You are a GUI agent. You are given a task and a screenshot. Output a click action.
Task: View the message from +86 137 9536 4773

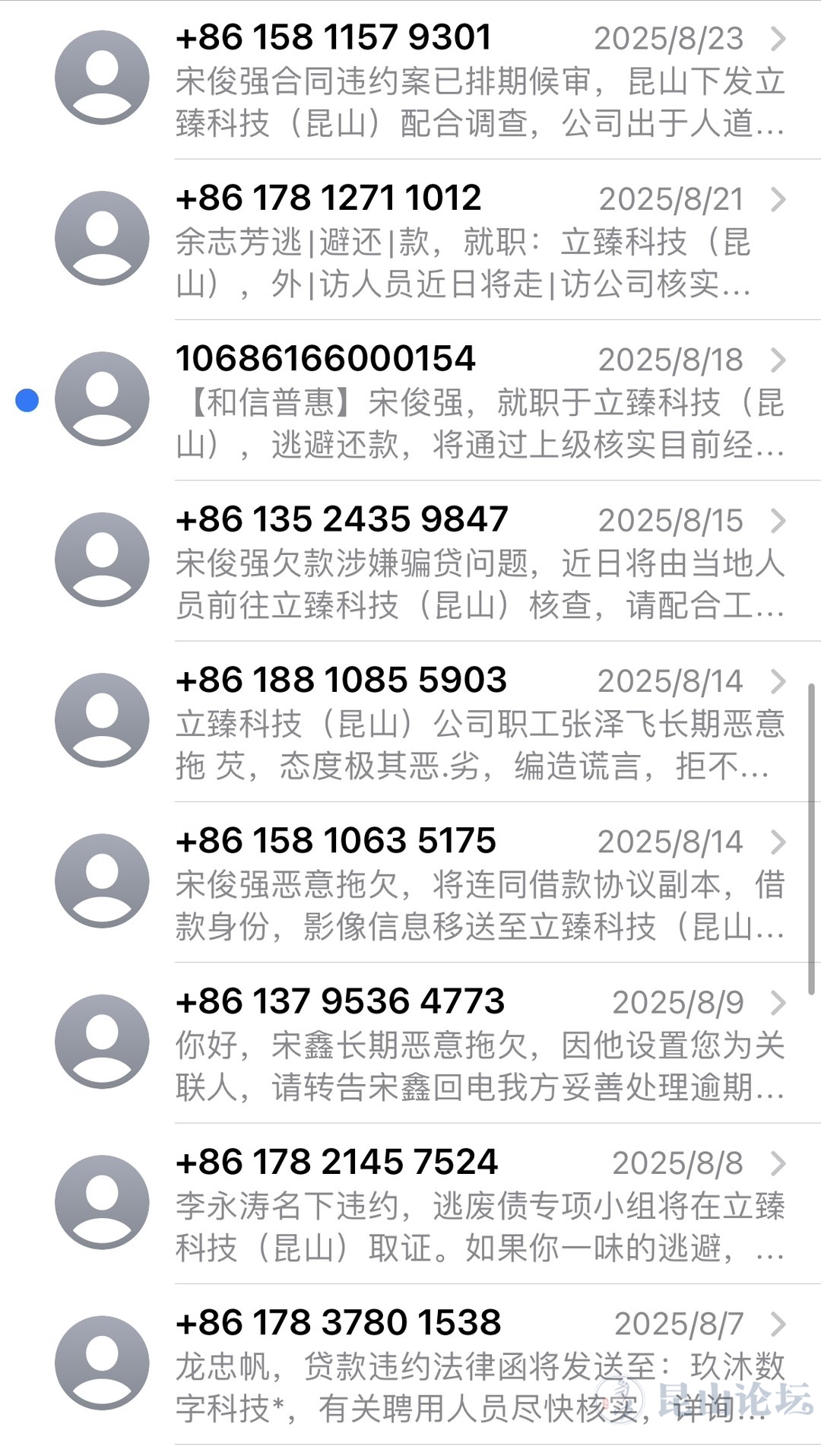tap(479, 1042)
